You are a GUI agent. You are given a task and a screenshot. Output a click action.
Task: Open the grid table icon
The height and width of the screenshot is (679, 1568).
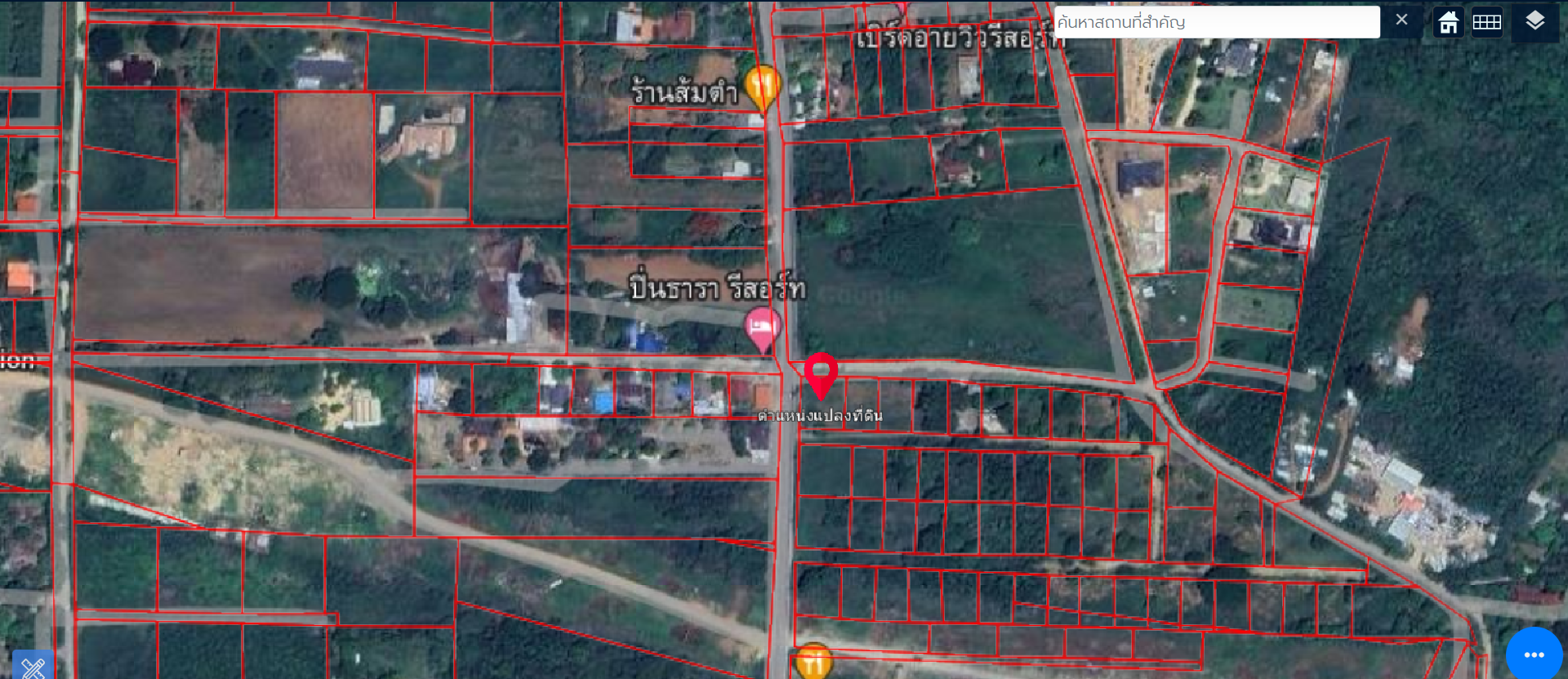[1487, 22]
